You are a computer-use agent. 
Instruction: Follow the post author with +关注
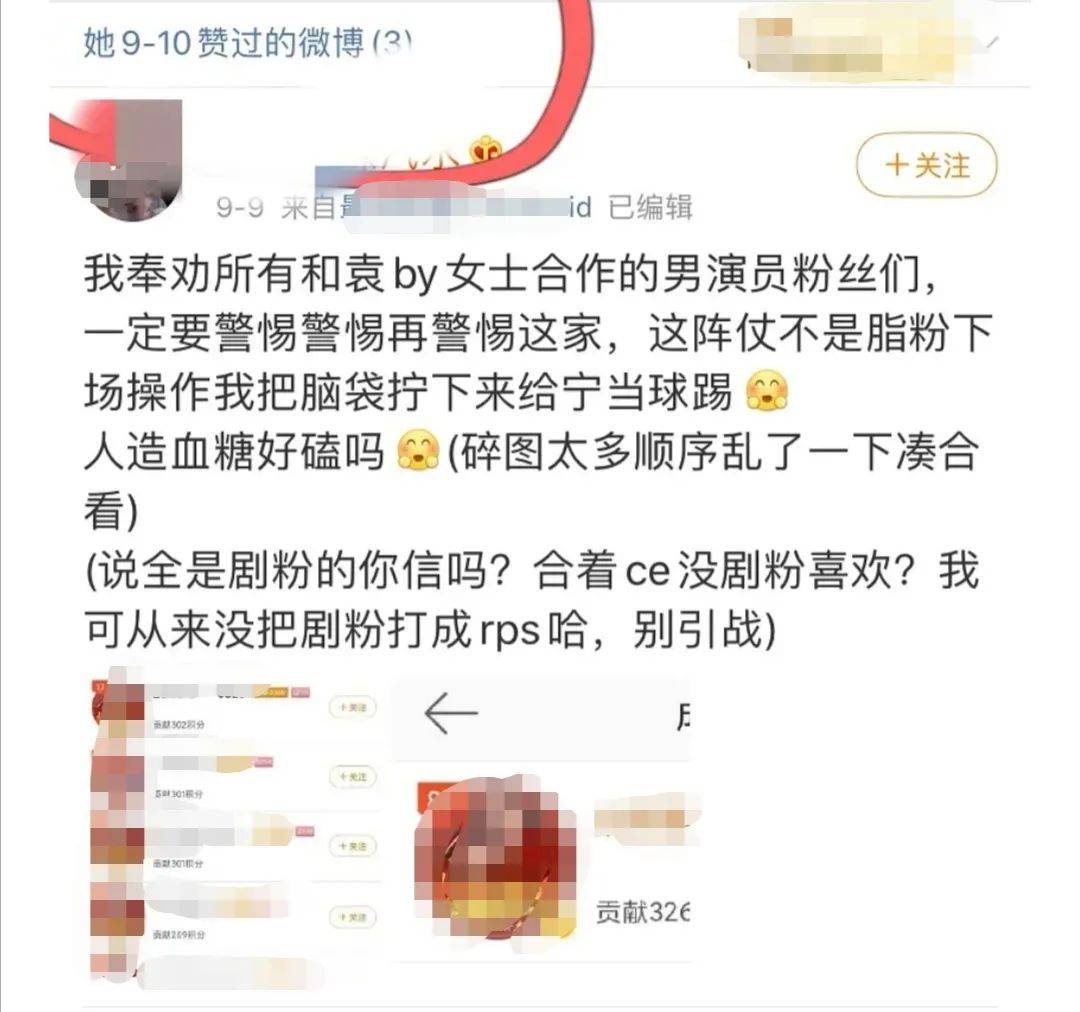coord(926,165)
